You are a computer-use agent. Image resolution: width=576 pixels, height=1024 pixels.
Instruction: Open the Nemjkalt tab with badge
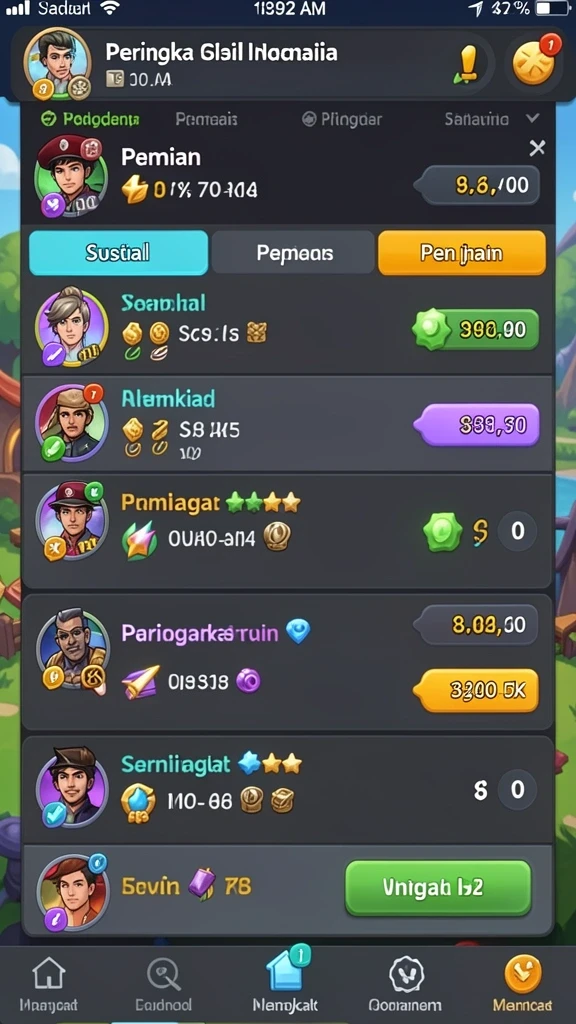[x=285, y=983]
